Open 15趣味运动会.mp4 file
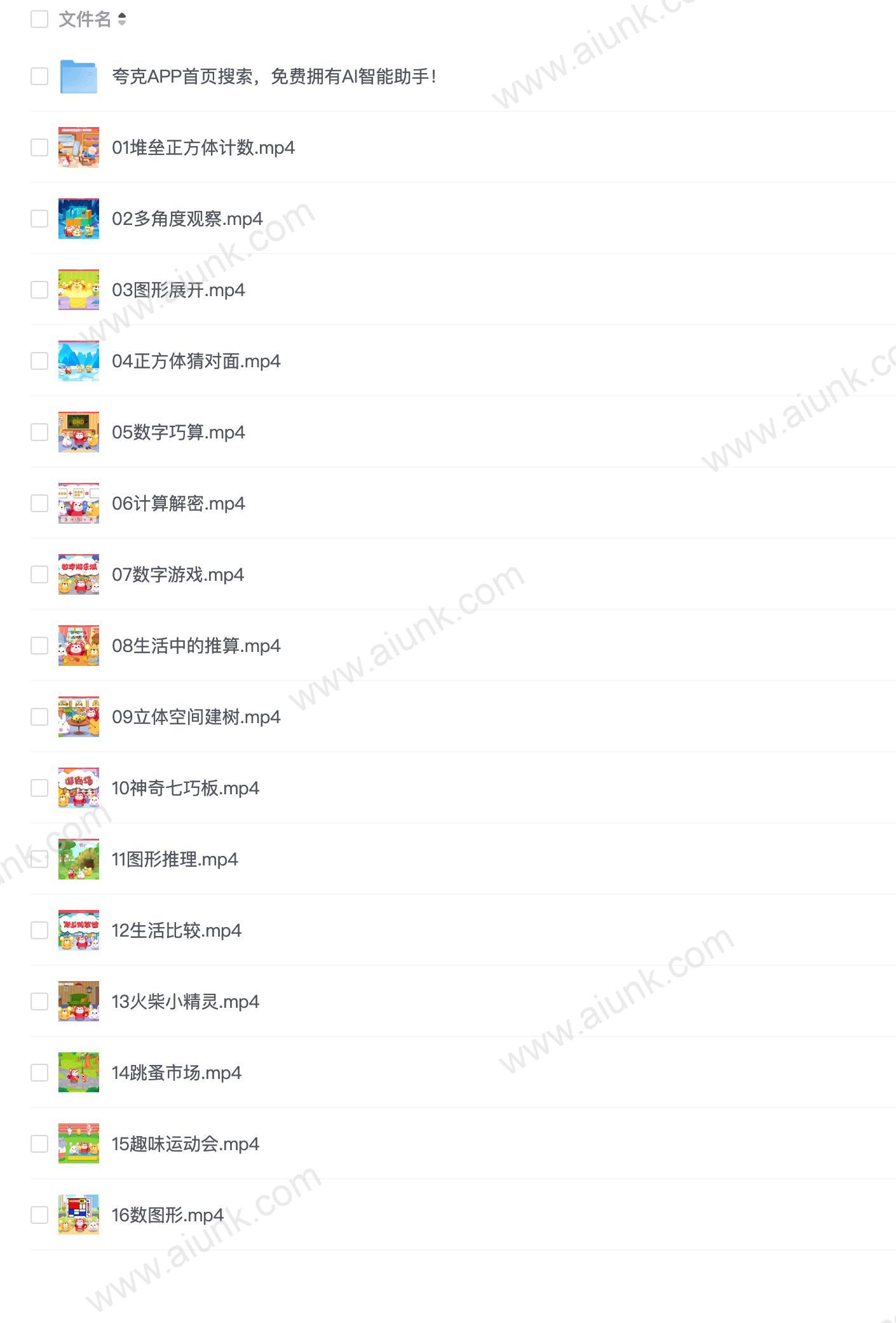The image size is (896, 1323). click(185, 1144)
